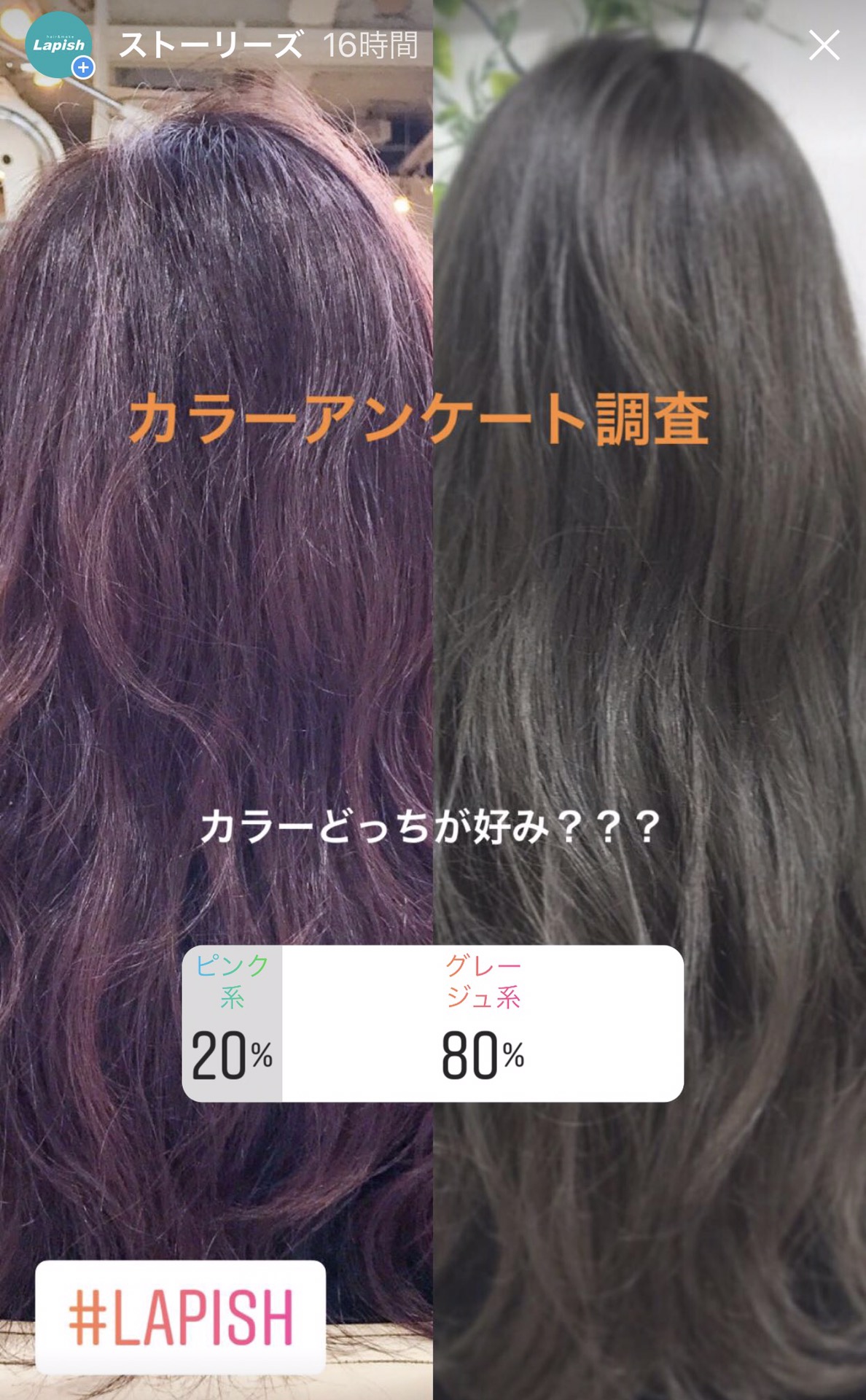Image resolution: width=866 pixels, height=1400 pixels.
Task: Select the ピンク系 poll option
Action: [x=232, y=1023]
